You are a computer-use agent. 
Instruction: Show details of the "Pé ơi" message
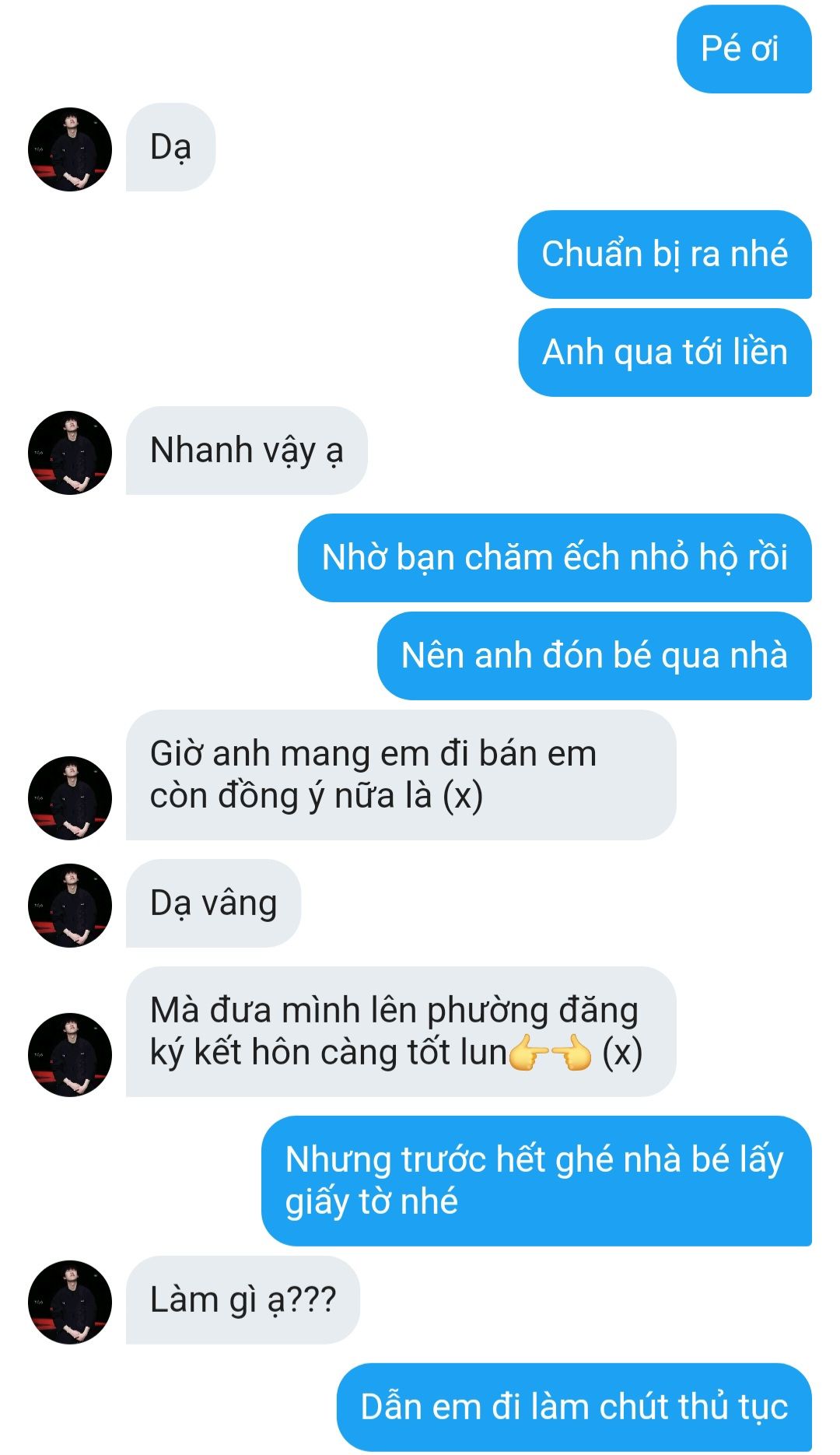pos(744,49)
